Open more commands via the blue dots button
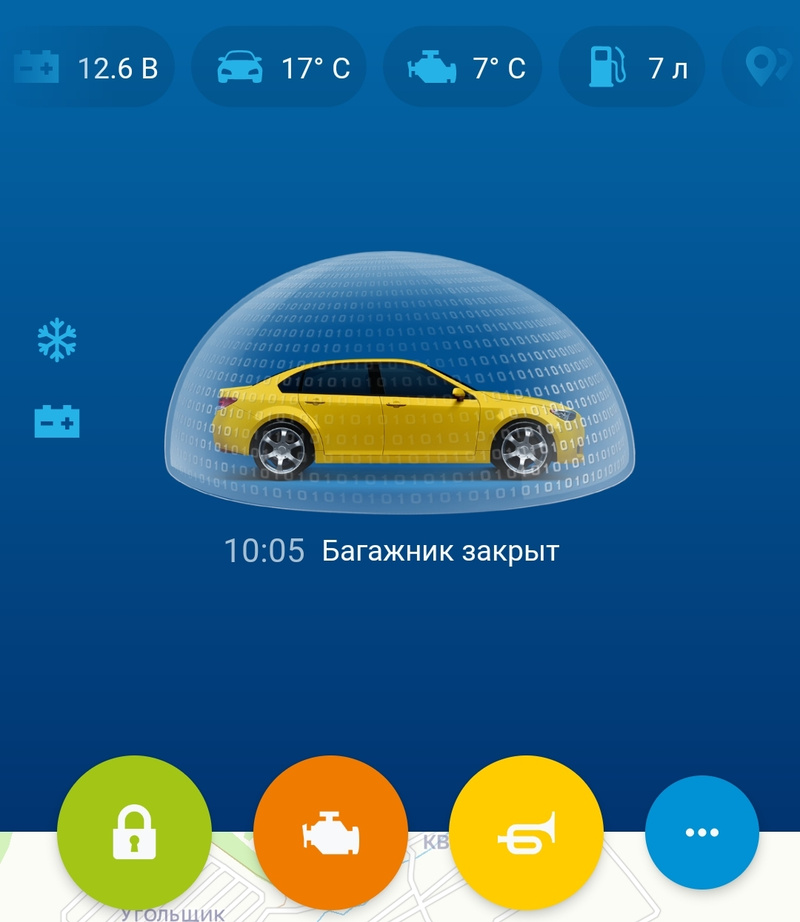 click(x=702, y=832)
